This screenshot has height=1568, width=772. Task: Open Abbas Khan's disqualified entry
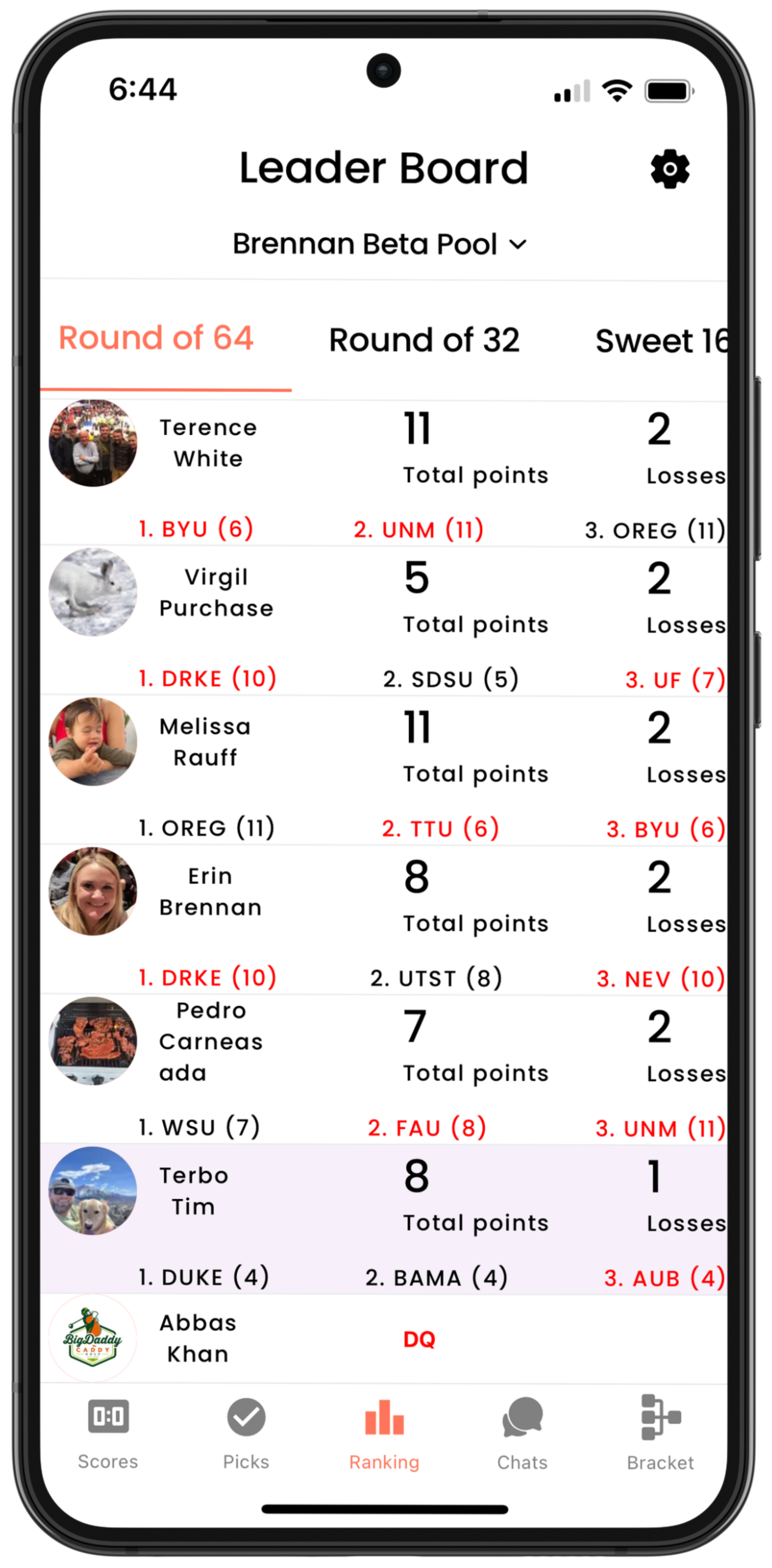pyautogui.click(x=198, y=1339)
